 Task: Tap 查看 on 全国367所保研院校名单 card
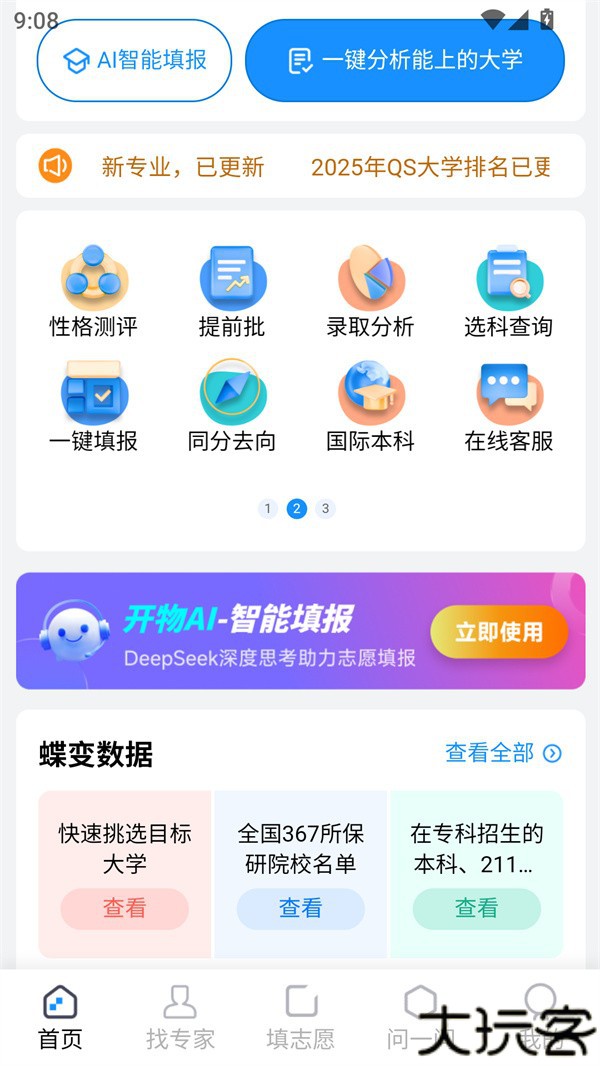coord(301,908)
